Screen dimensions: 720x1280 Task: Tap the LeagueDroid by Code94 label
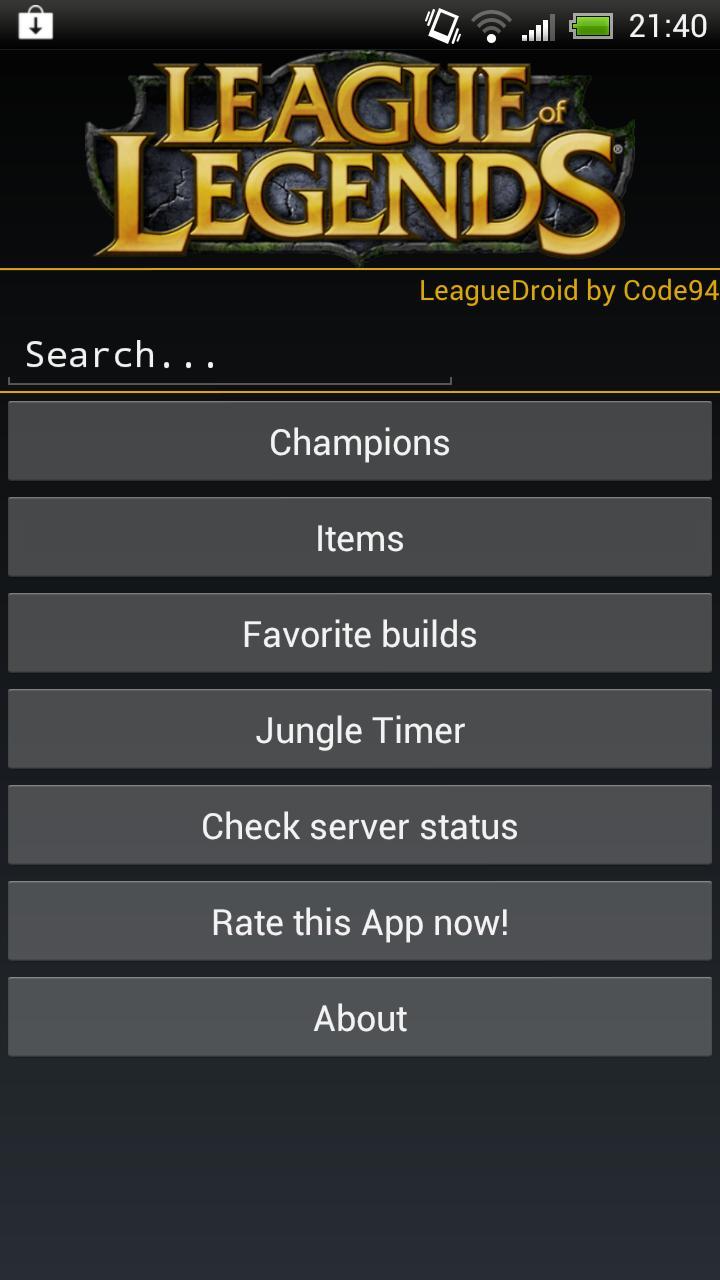[x=570, y=293]
